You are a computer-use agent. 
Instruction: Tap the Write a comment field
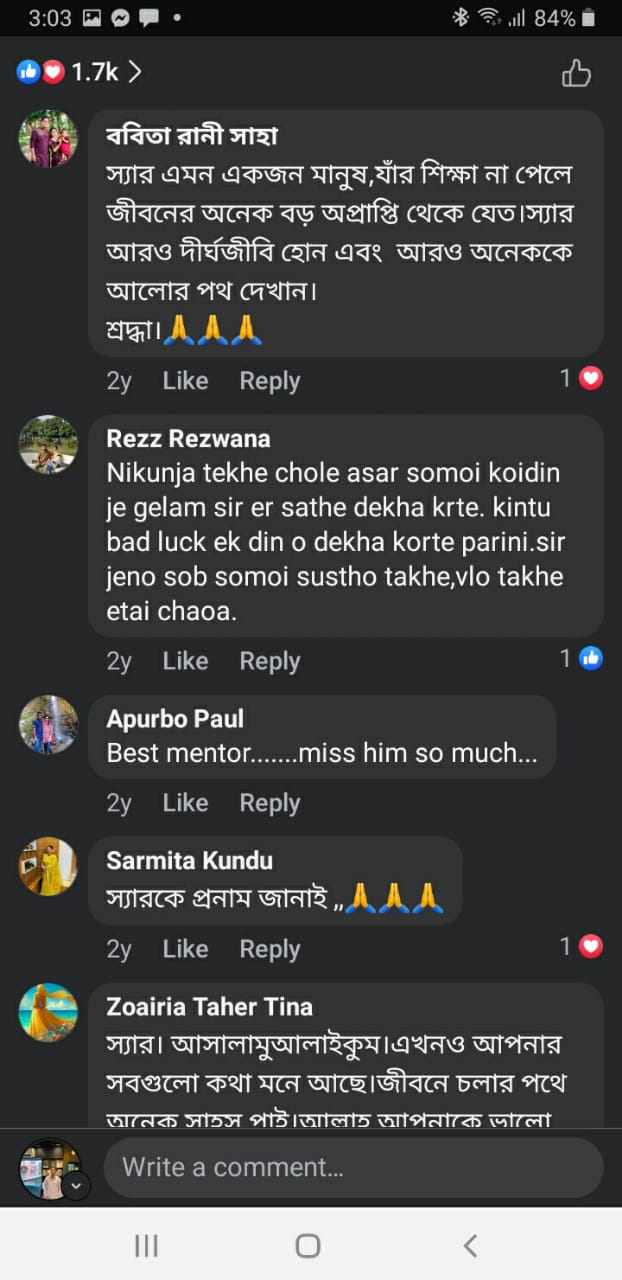coord(353,1167)
